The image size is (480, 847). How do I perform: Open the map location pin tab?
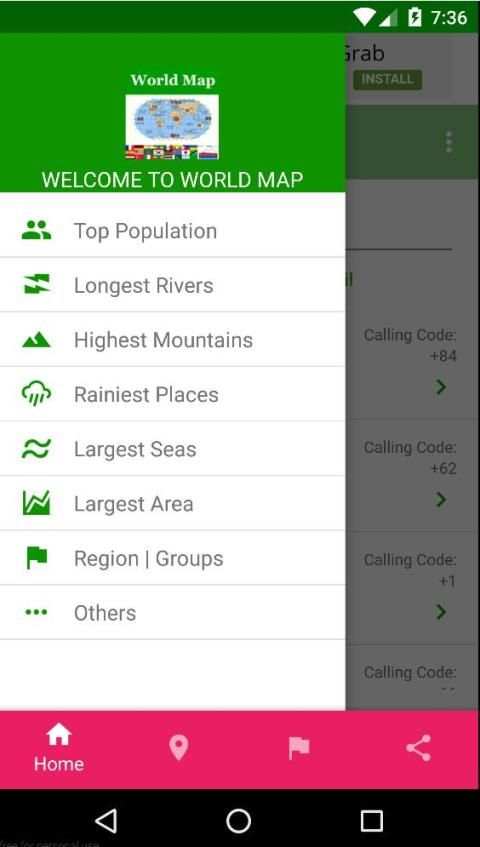coord(179,748)
